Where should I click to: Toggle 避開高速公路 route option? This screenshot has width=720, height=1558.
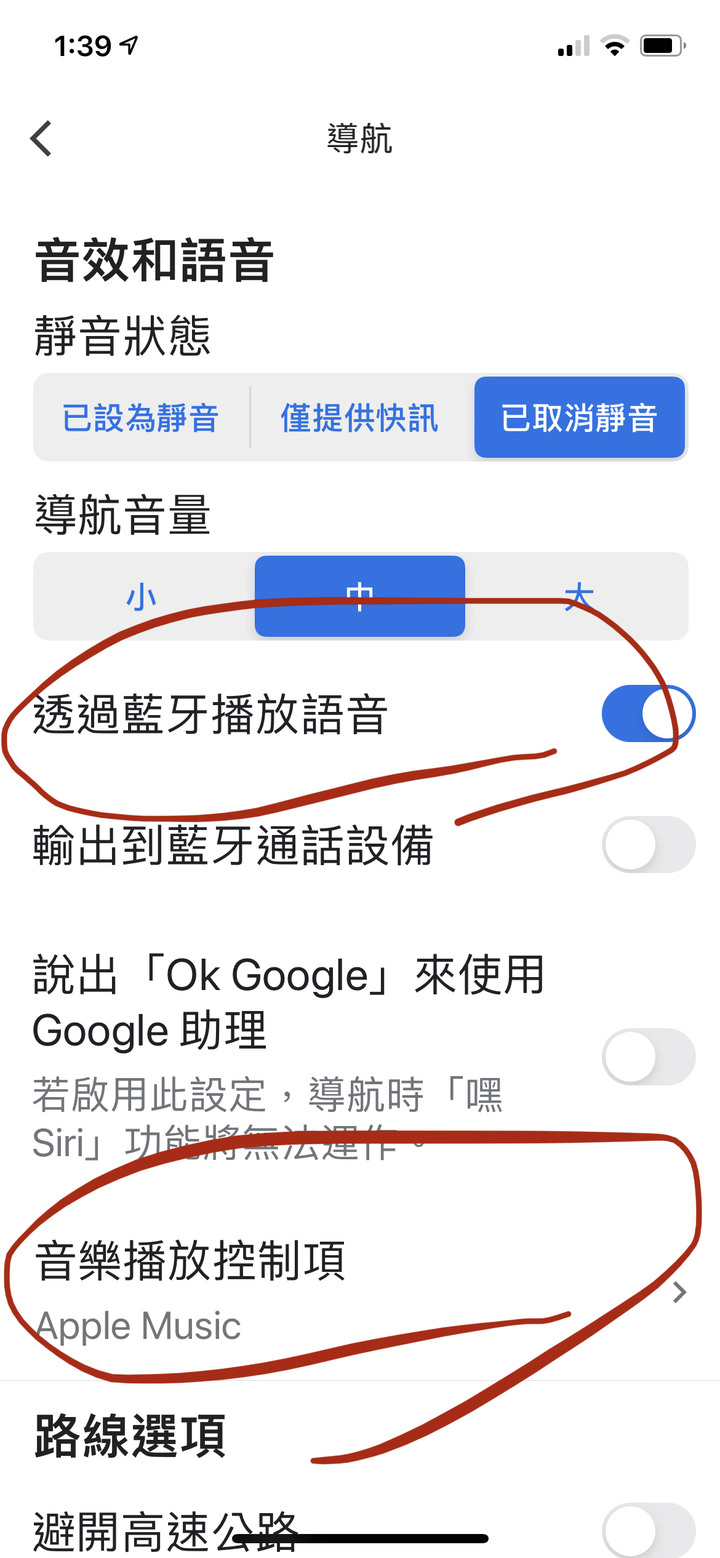pyautogui.click(x=648, y=1530)
